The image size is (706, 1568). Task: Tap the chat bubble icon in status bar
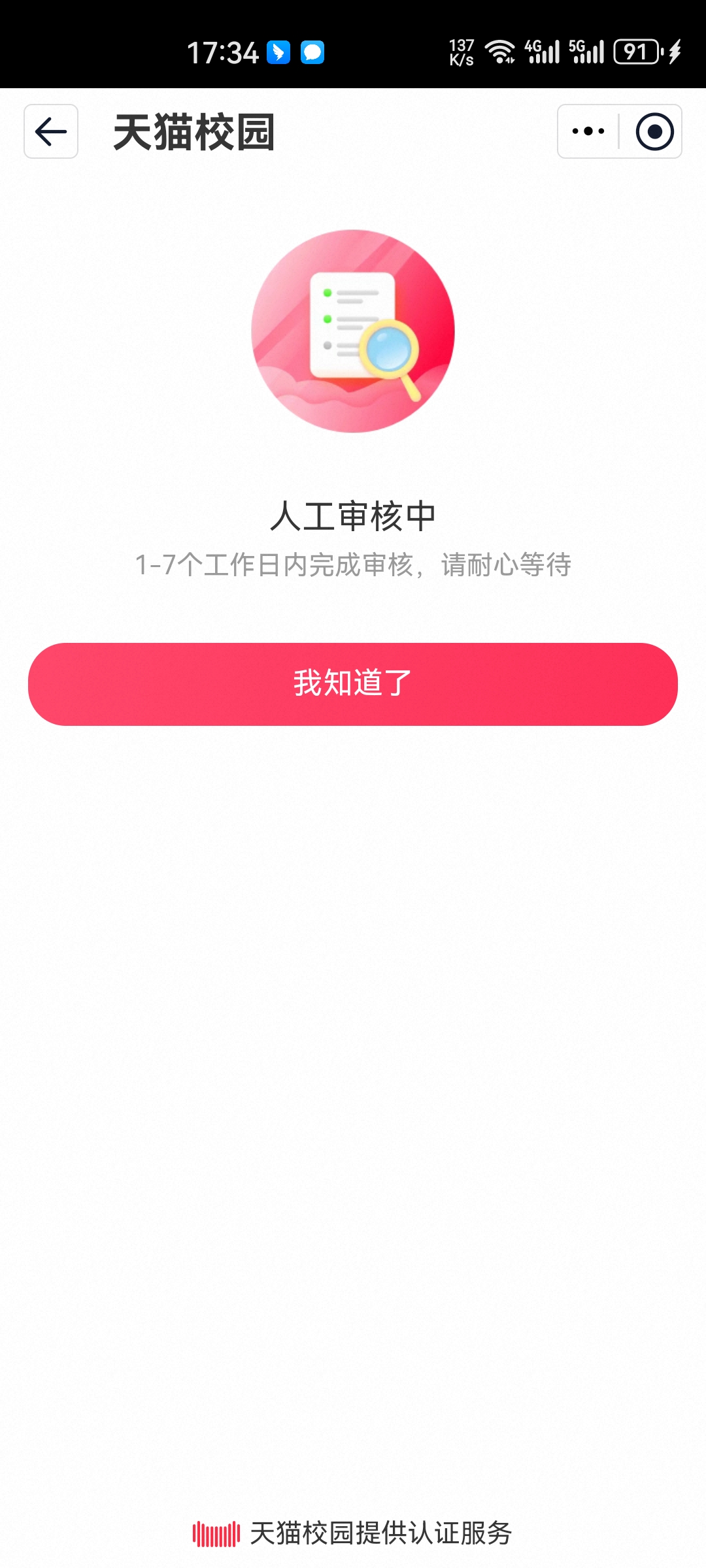[312, 52]
